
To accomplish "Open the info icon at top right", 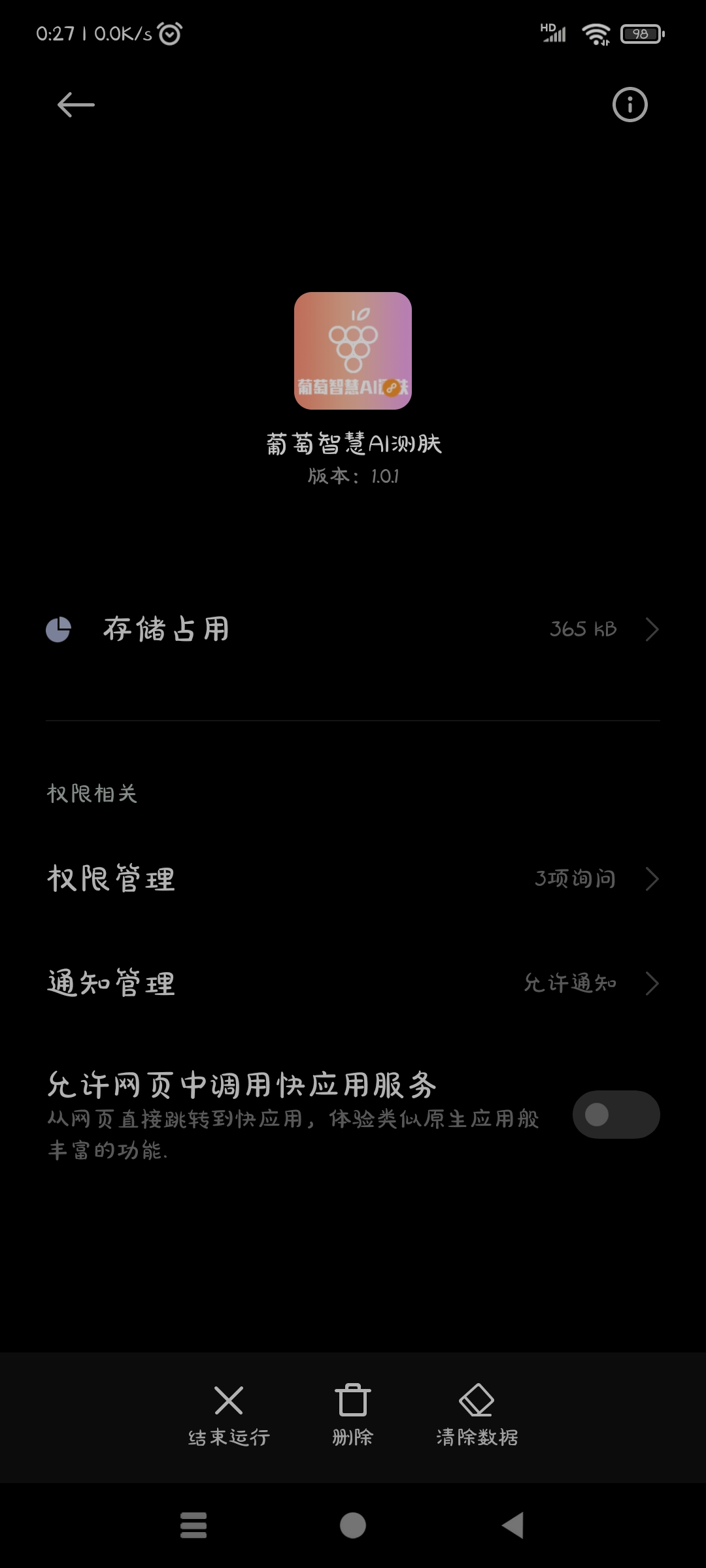I will pos(630,105).
